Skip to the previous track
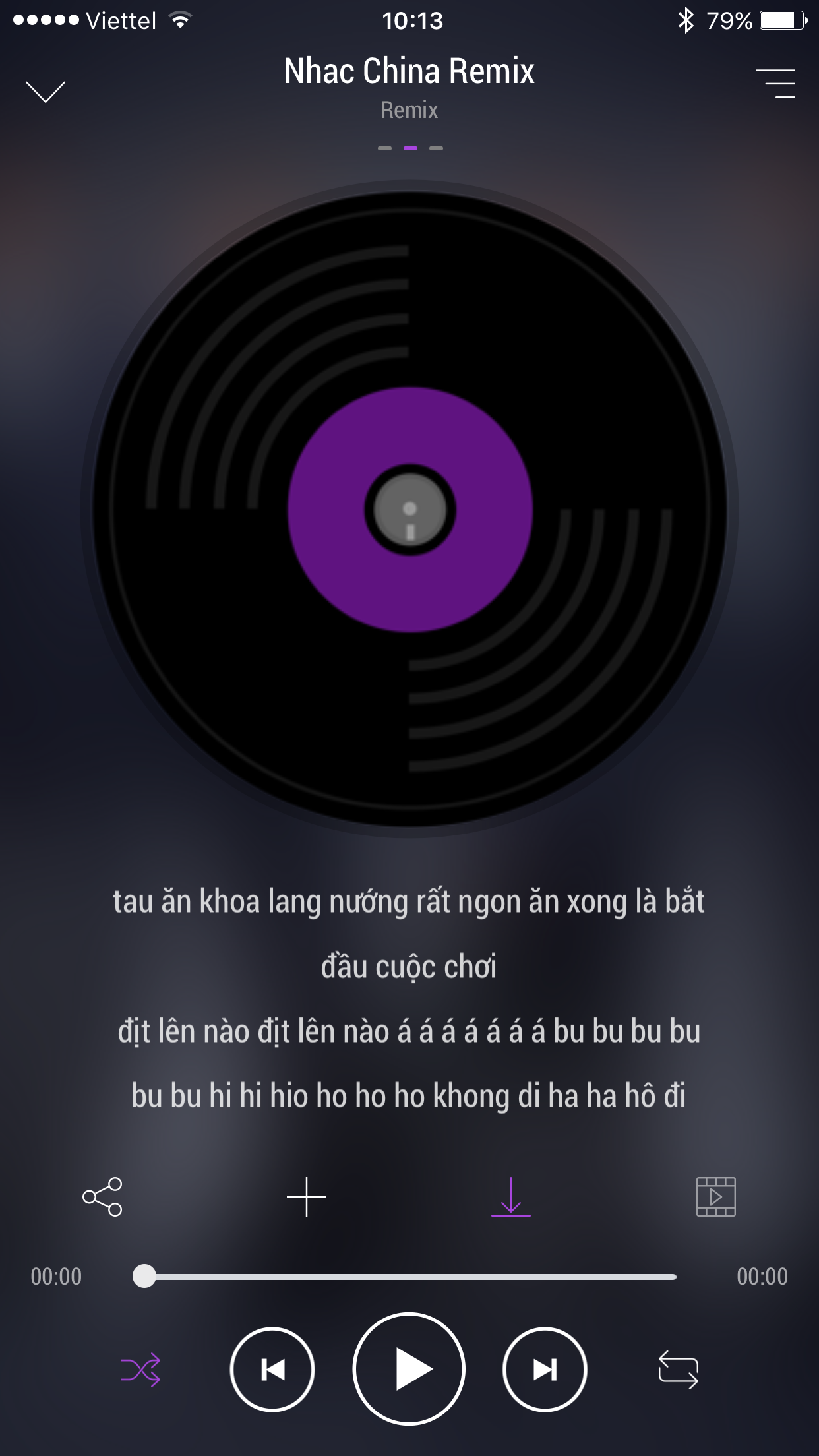This screenshot has width=819, height=1456. click(272, 1370)
